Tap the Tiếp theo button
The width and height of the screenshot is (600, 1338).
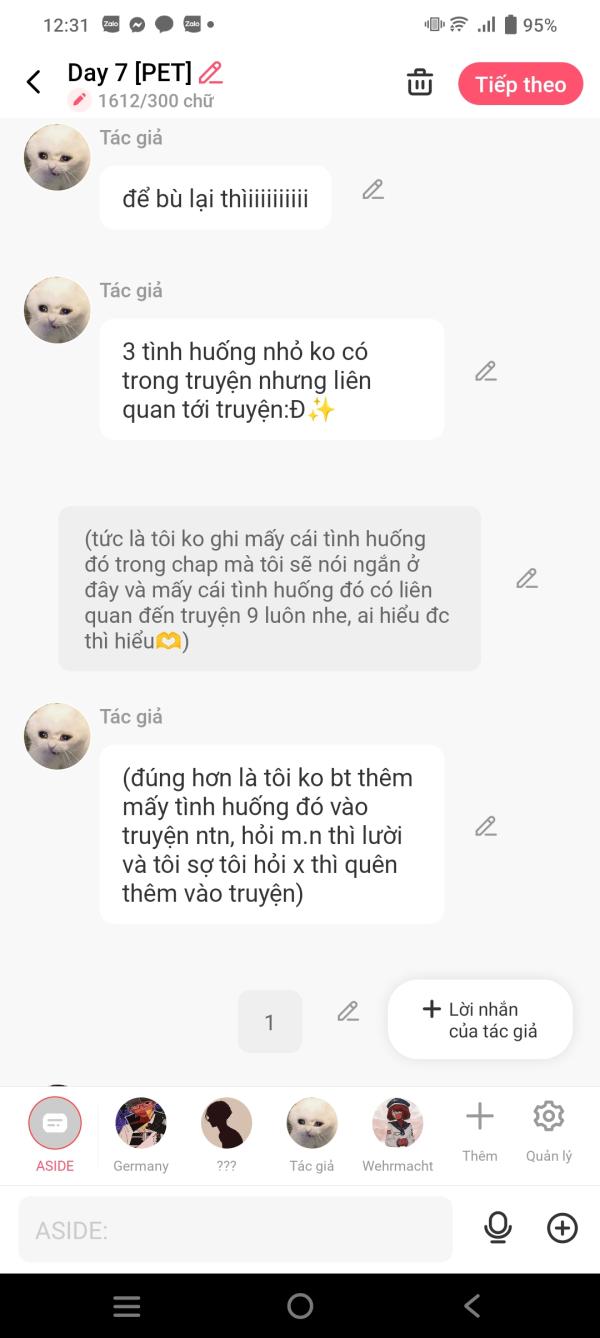(520, 85)
